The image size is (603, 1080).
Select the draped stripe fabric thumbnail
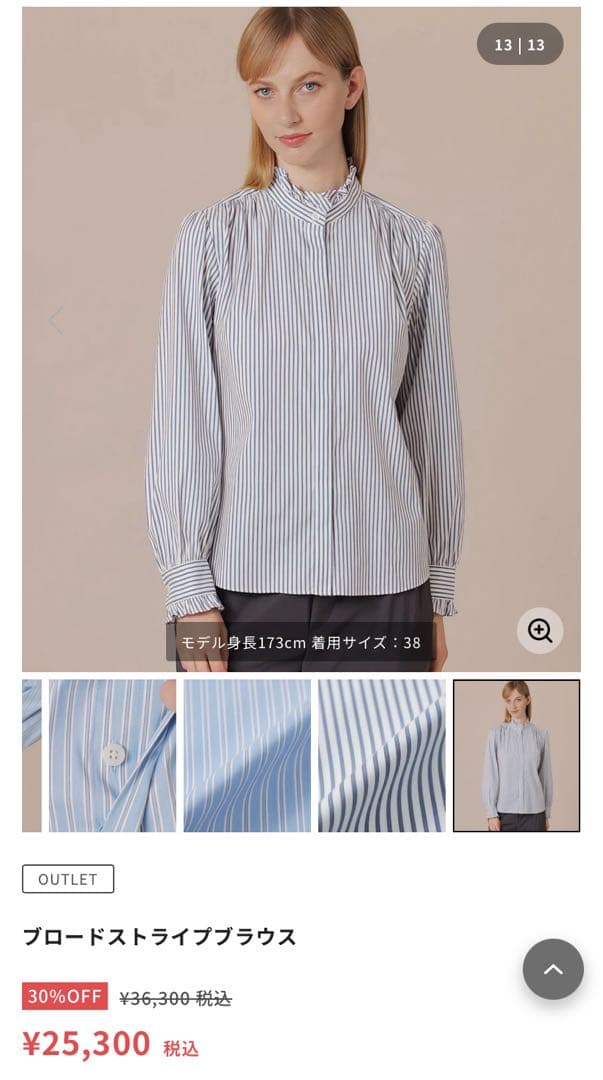click(x=381, y=755)
